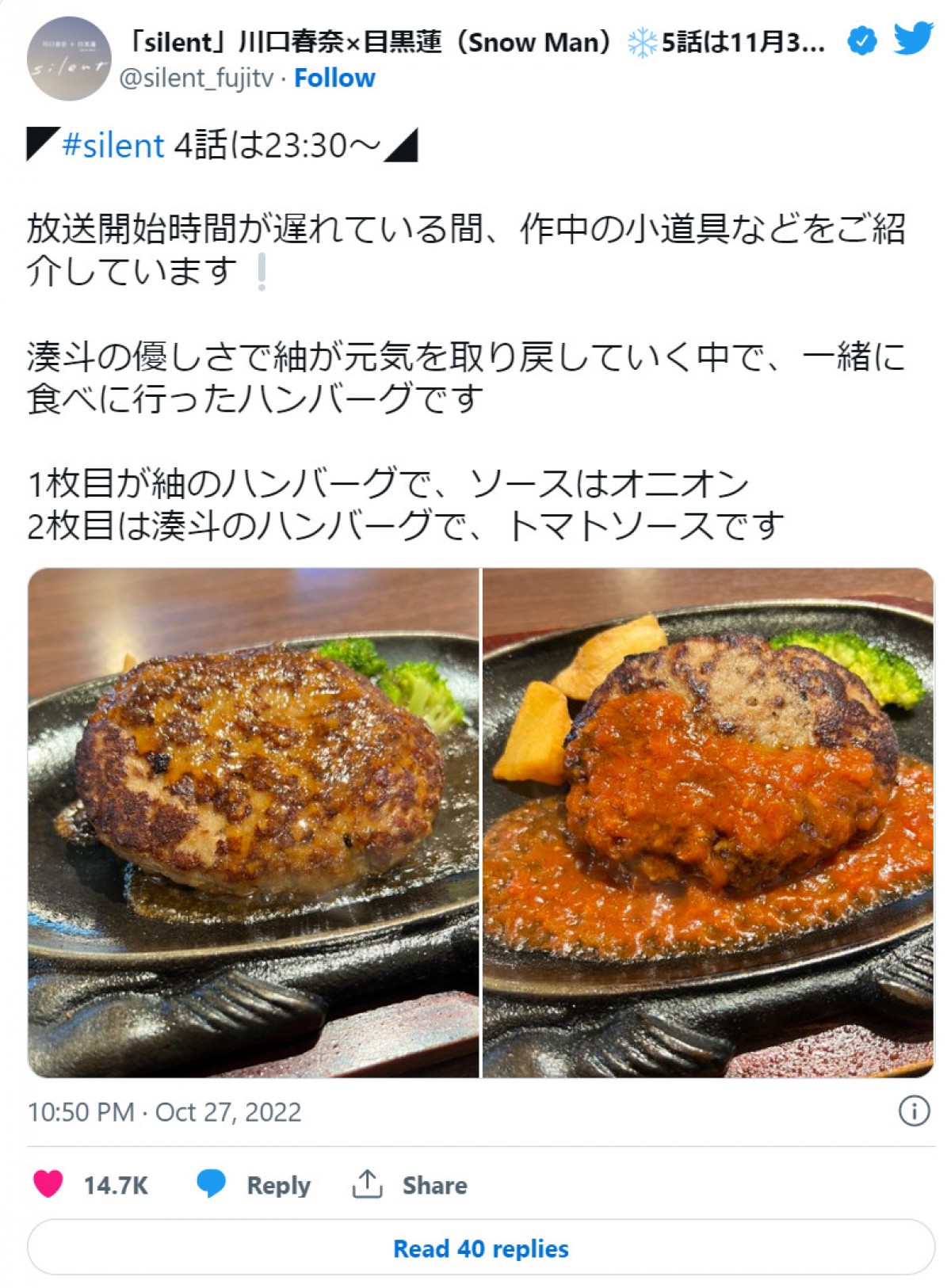Read 40 replies
The width and height of the screenshot is (951, 1288).
pyautogui.click(x=480, y=1248)
